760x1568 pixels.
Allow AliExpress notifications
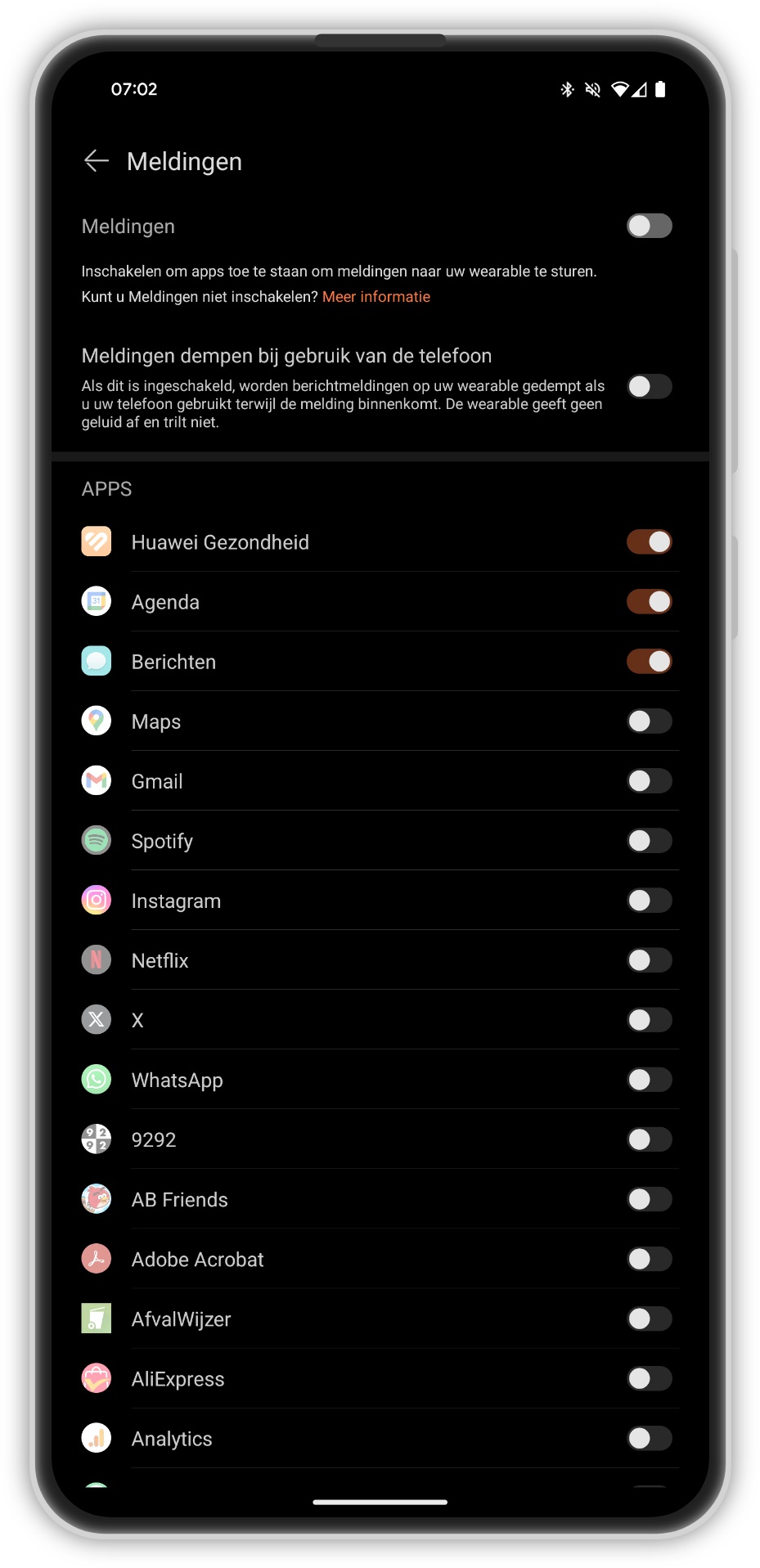[x=649, y=1378]
